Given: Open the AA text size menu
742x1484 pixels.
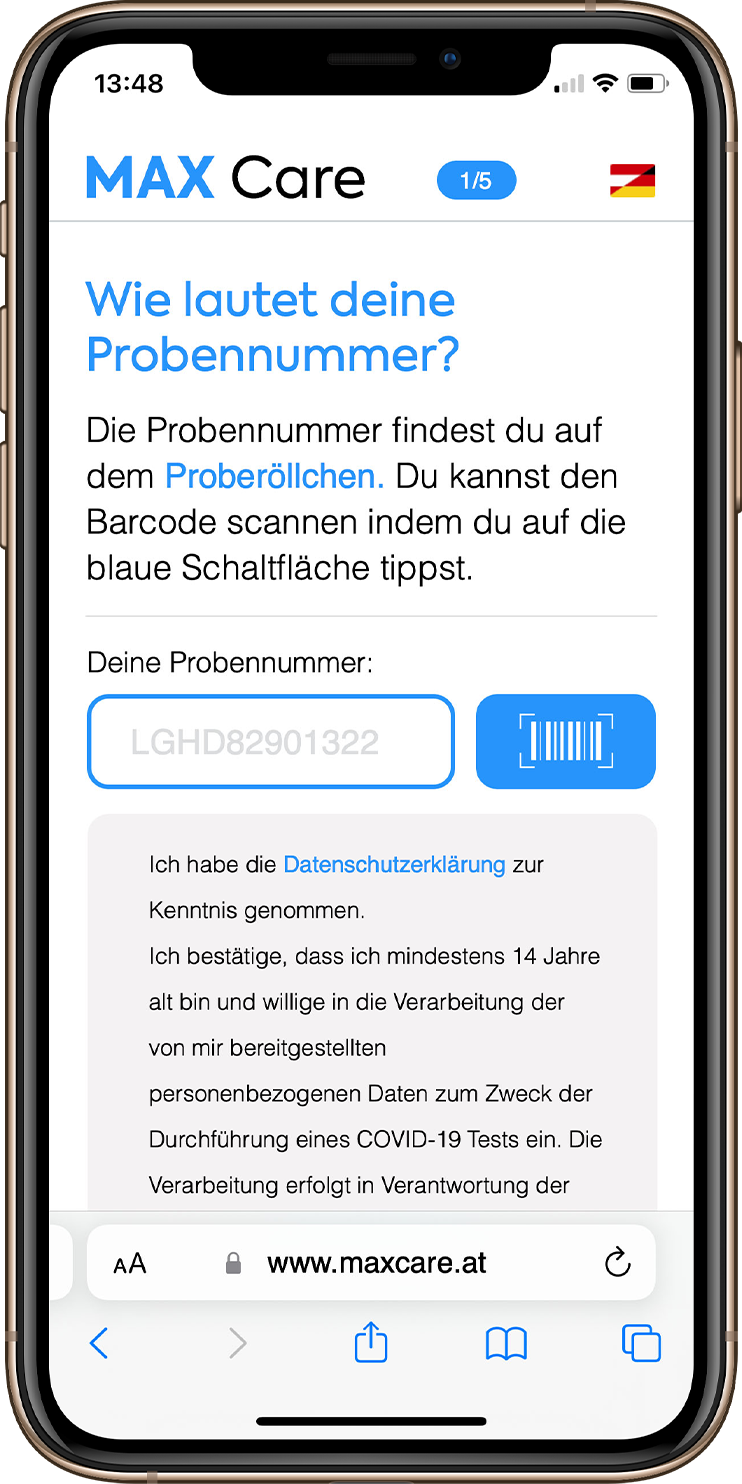Looking at the screenshot, I should (x=130, y=1263).
